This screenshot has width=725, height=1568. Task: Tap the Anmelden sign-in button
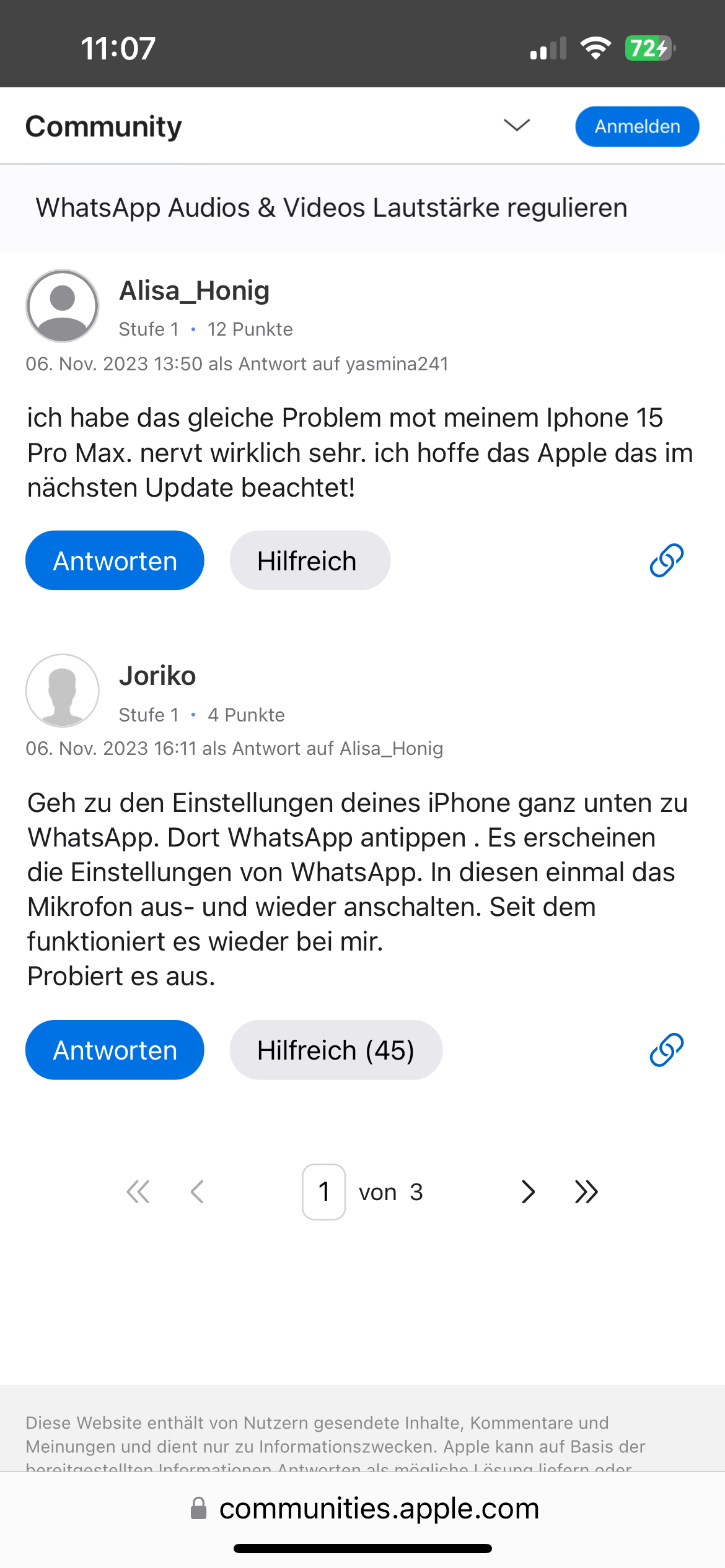tap(636, 126)
